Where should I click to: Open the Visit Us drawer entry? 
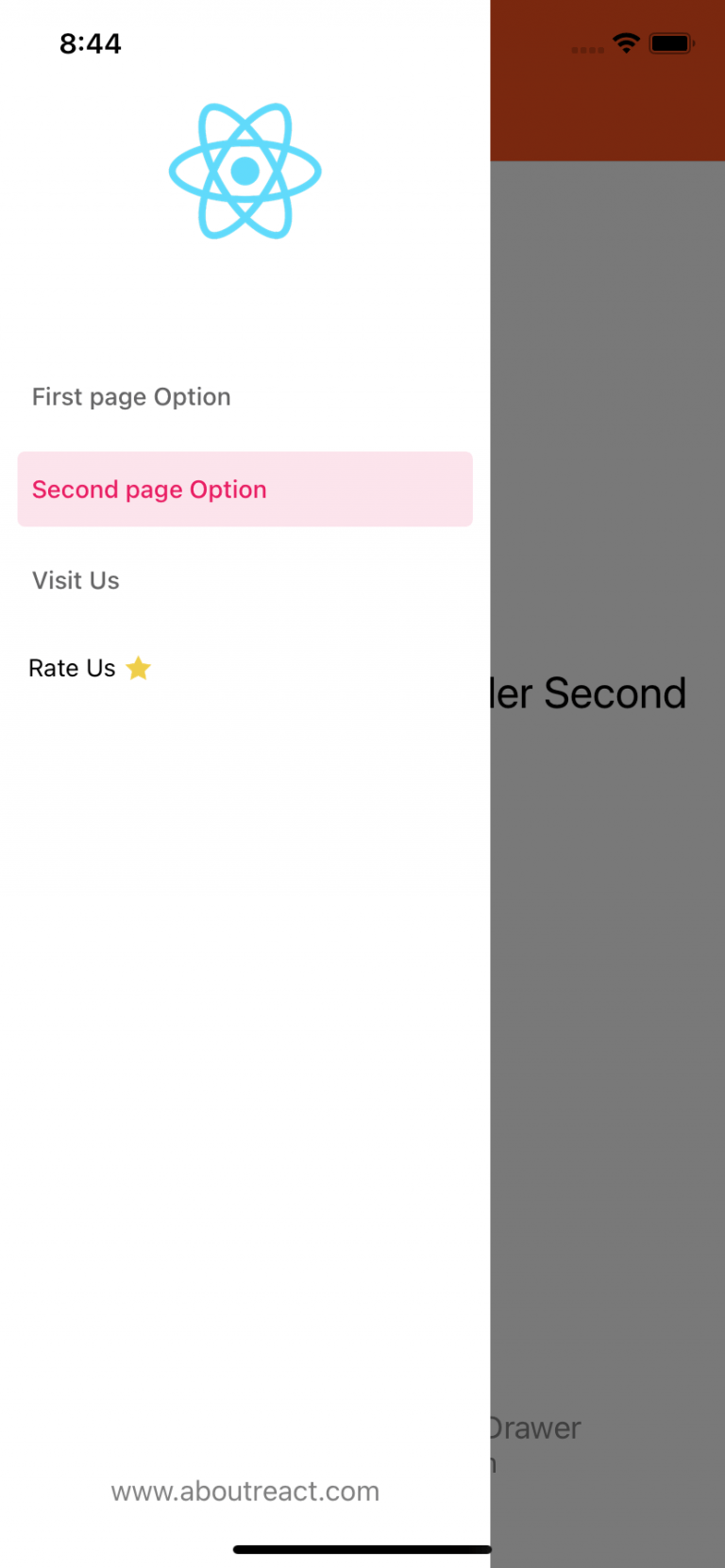pos(76,580)
